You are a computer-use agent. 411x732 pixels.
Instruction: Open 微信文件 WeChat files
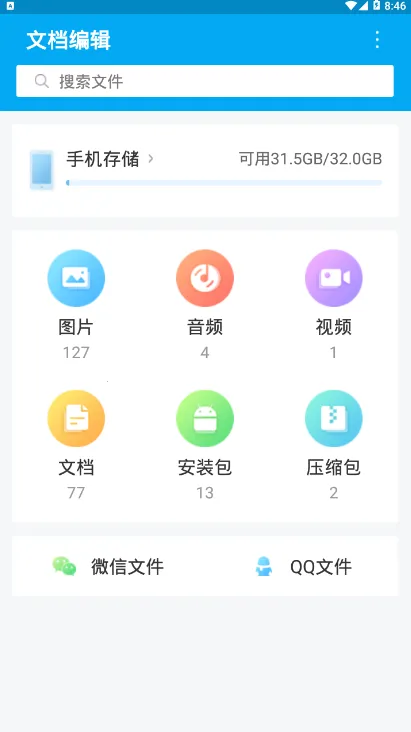[108, 567]
